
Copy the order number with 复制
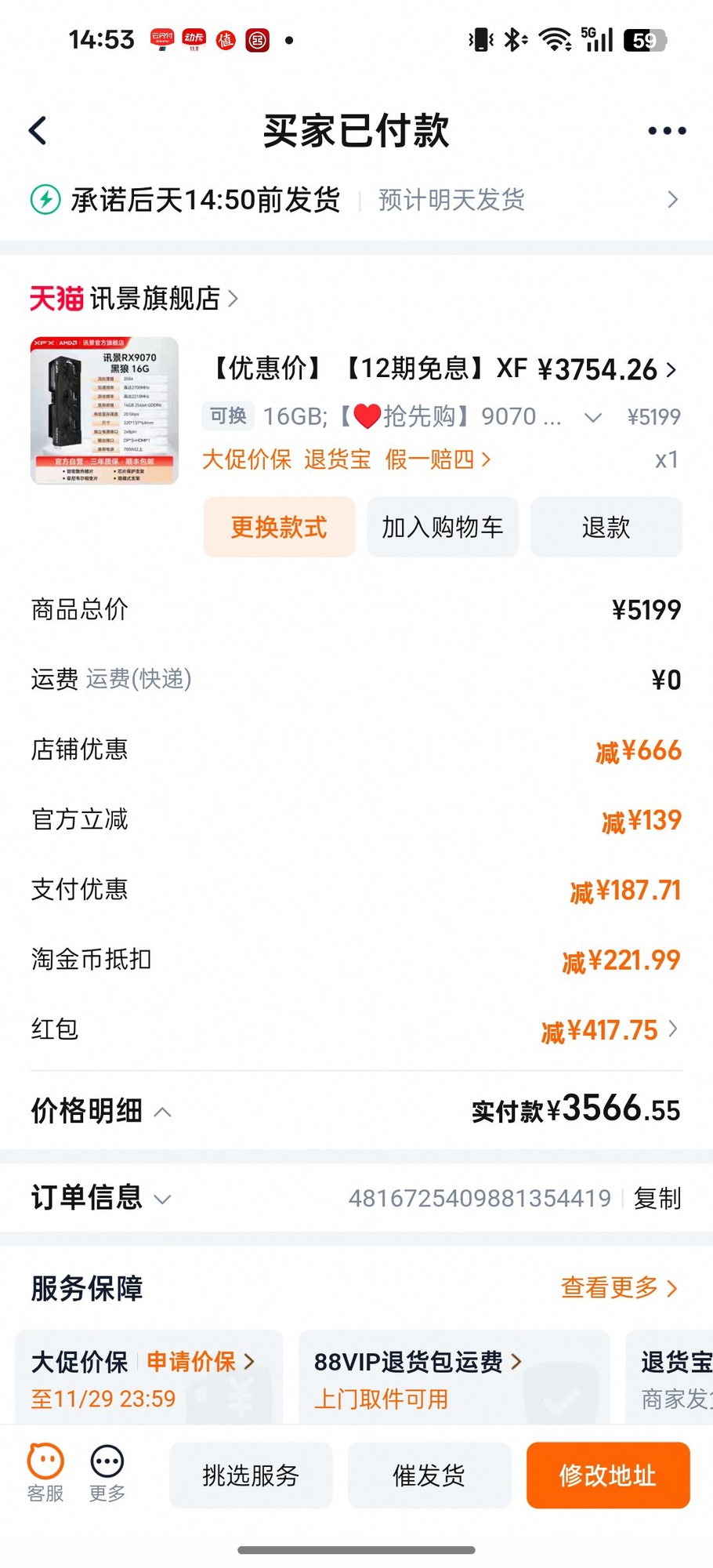tap(657, 1198)
